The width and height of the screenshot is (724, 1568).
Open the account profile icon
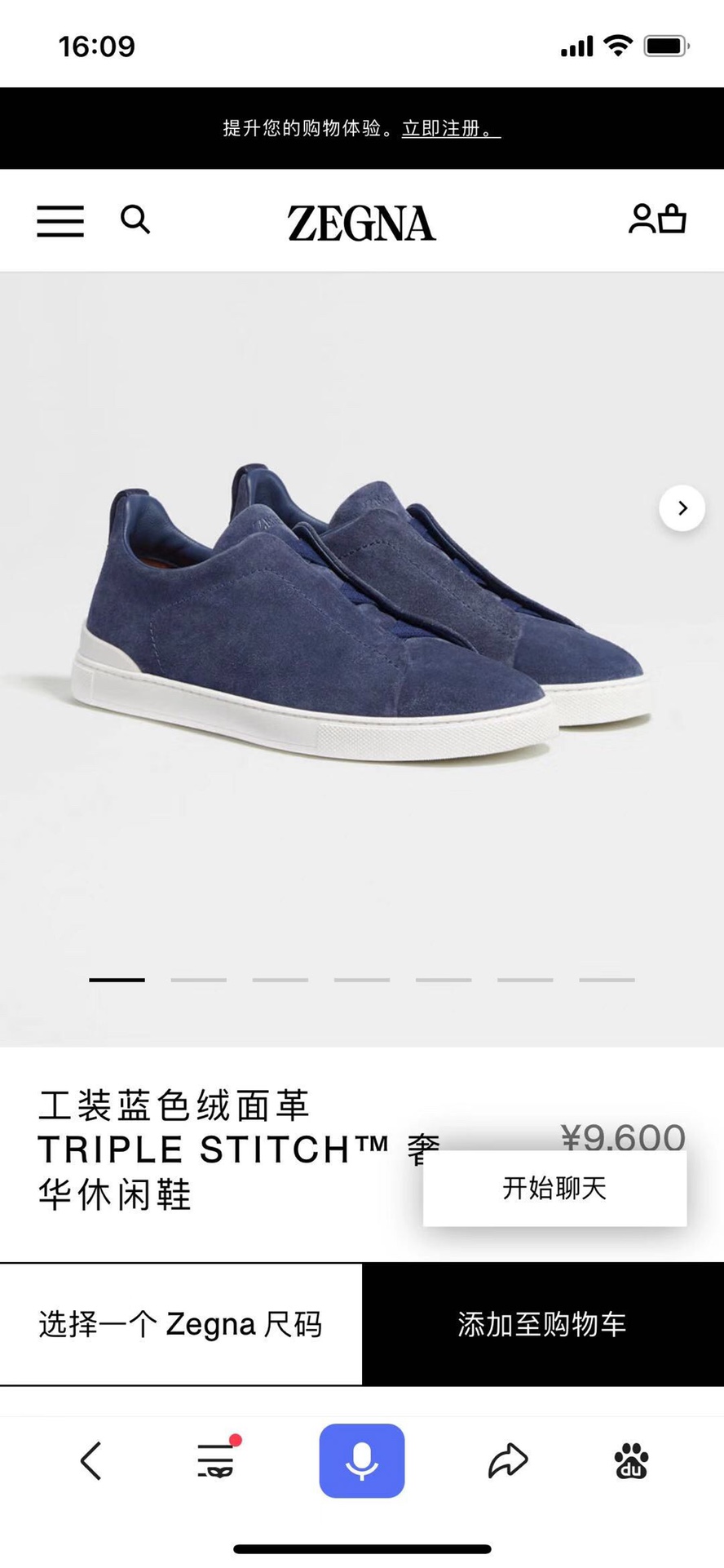click(642, 219)
